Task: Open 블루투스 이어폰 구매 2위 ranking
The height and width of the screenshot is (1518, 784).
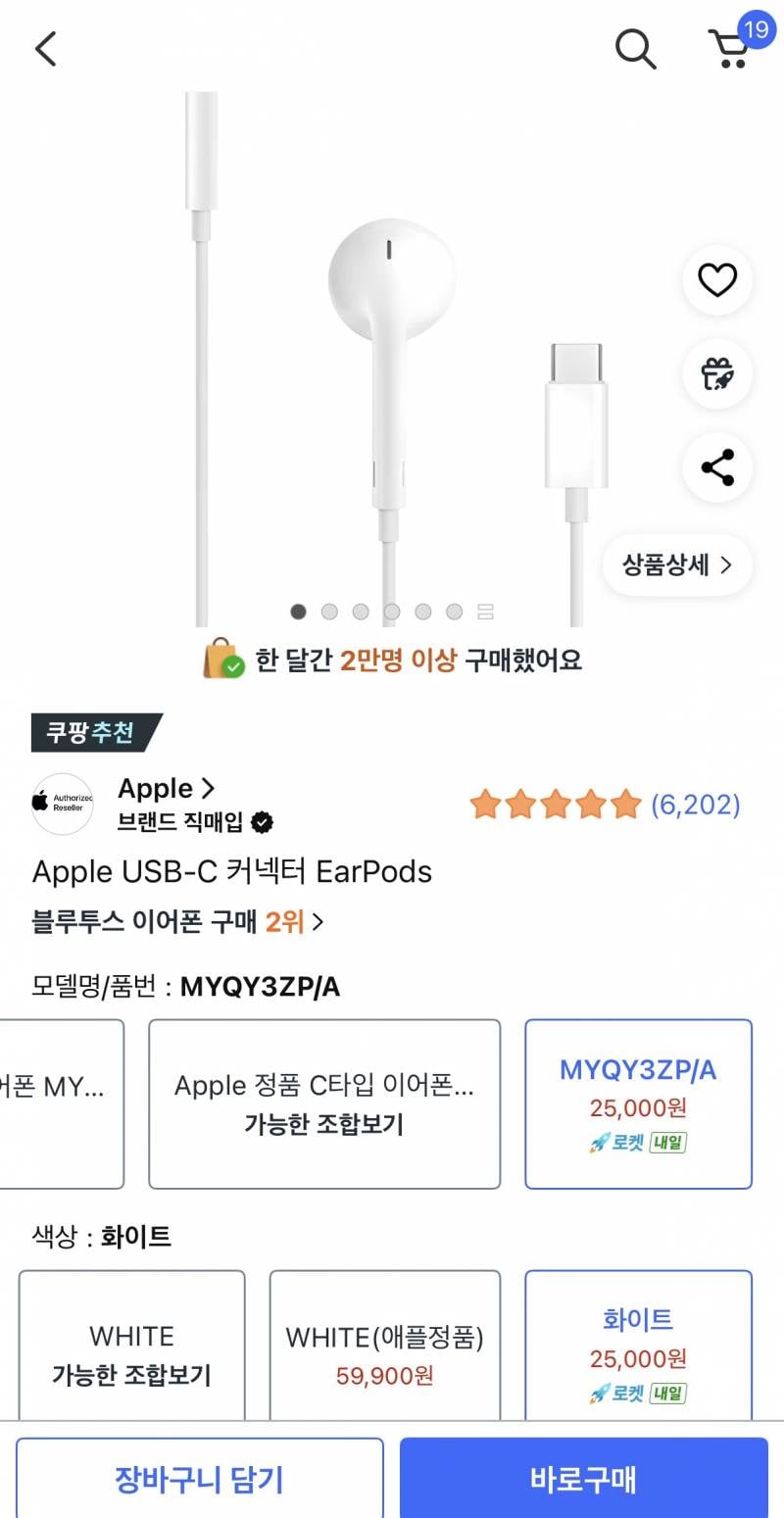Action: coord(177,921)
